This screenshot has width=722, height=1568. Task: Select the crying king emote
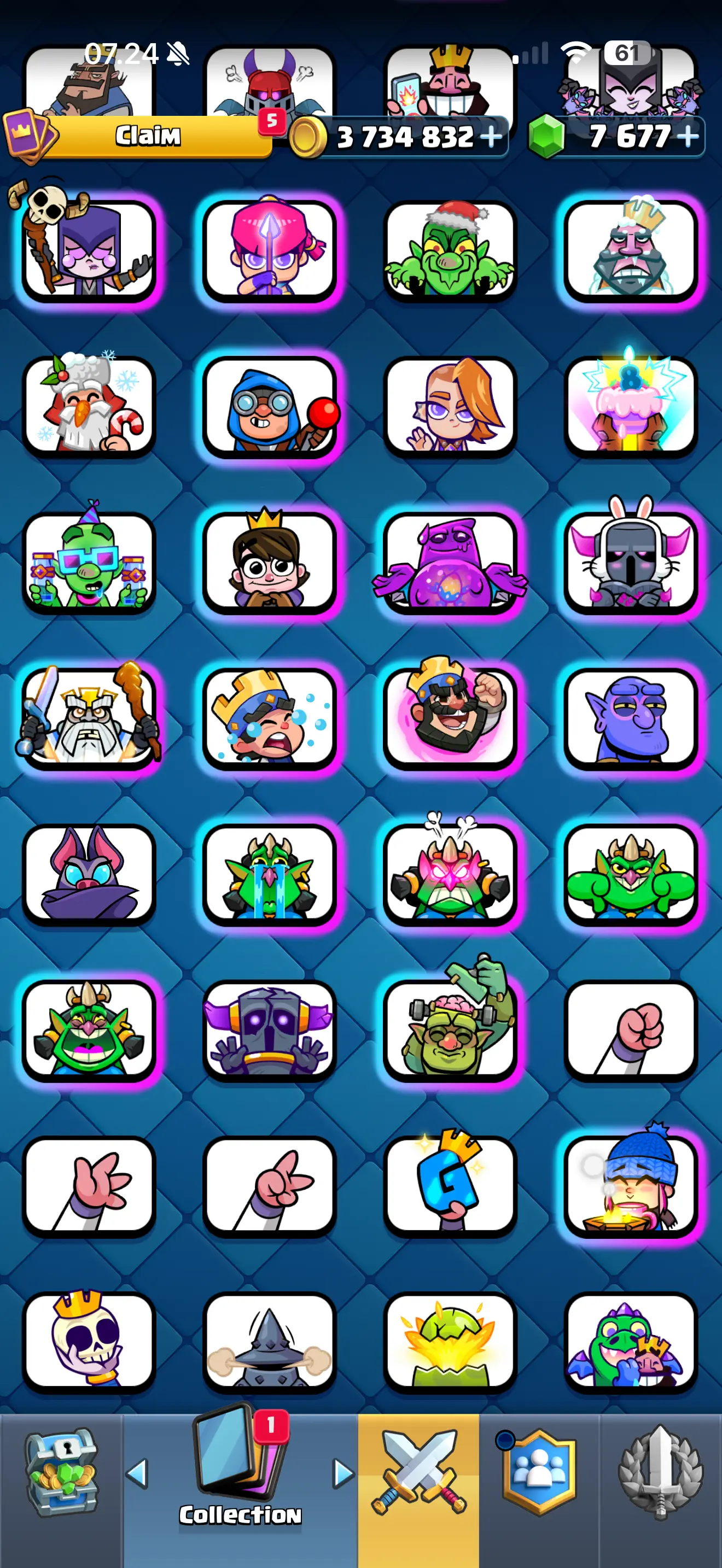(x=270, y=717)
